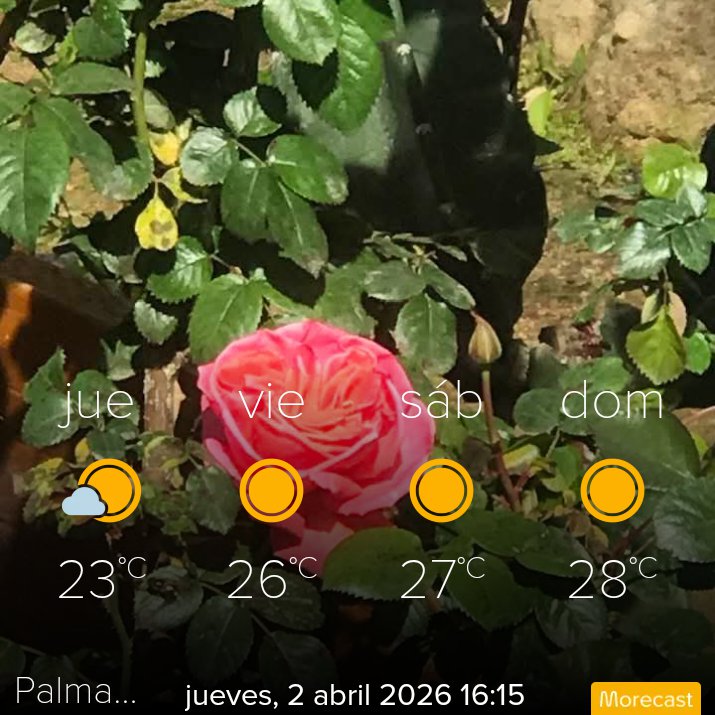Open Friday's forecast (vie)
The width and height of the screenshot is (715, 715).
coord(271,492)
